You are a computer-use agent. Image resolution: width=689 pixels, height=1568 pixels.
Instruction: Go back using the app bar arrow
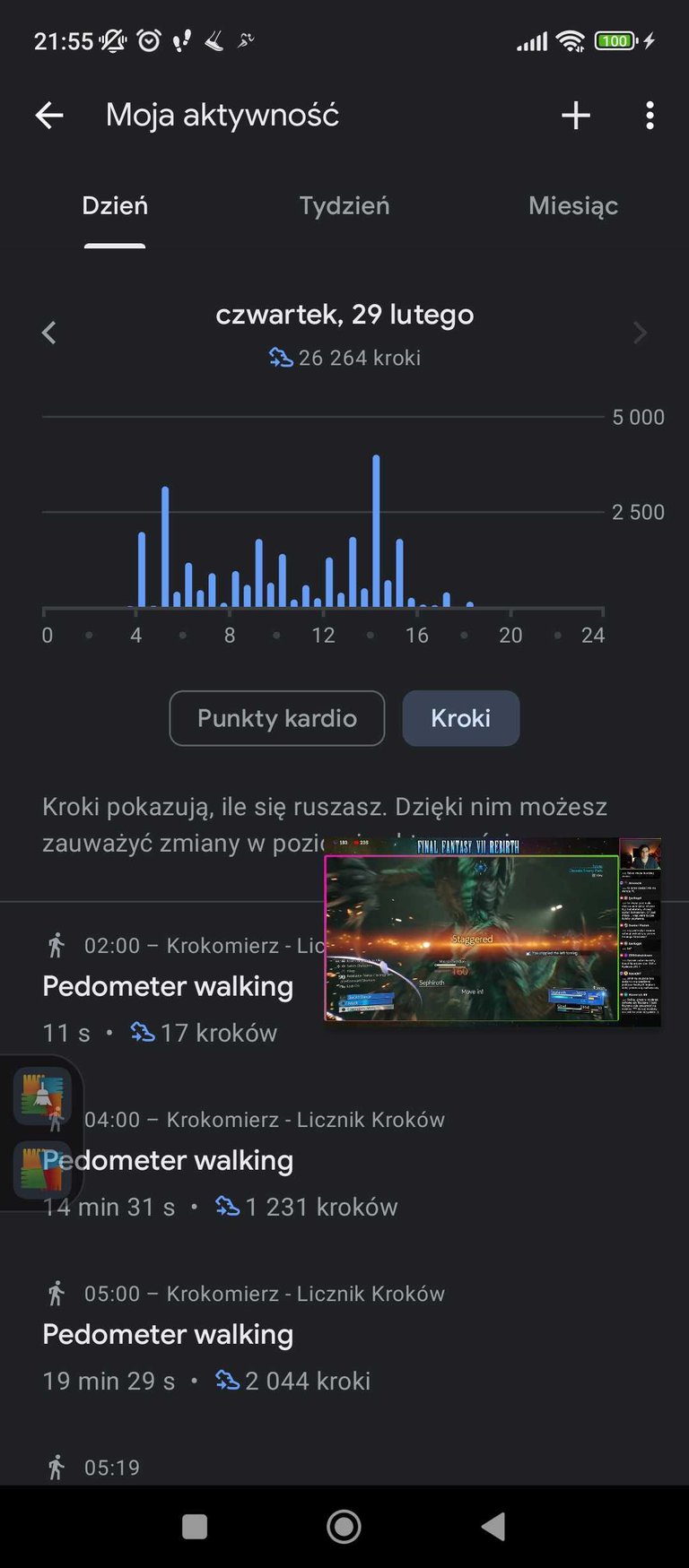49,115
